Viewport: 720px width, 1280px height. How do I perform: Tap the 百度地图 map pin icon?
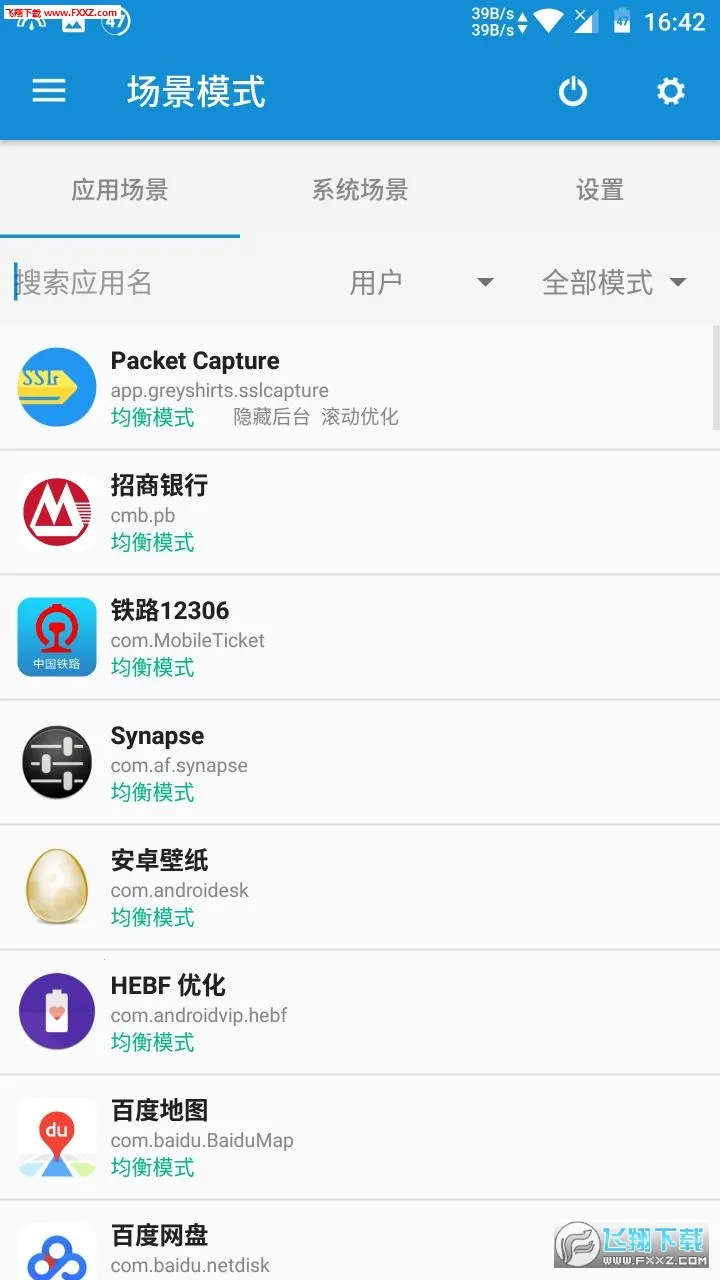click(x=56, y=1137)
